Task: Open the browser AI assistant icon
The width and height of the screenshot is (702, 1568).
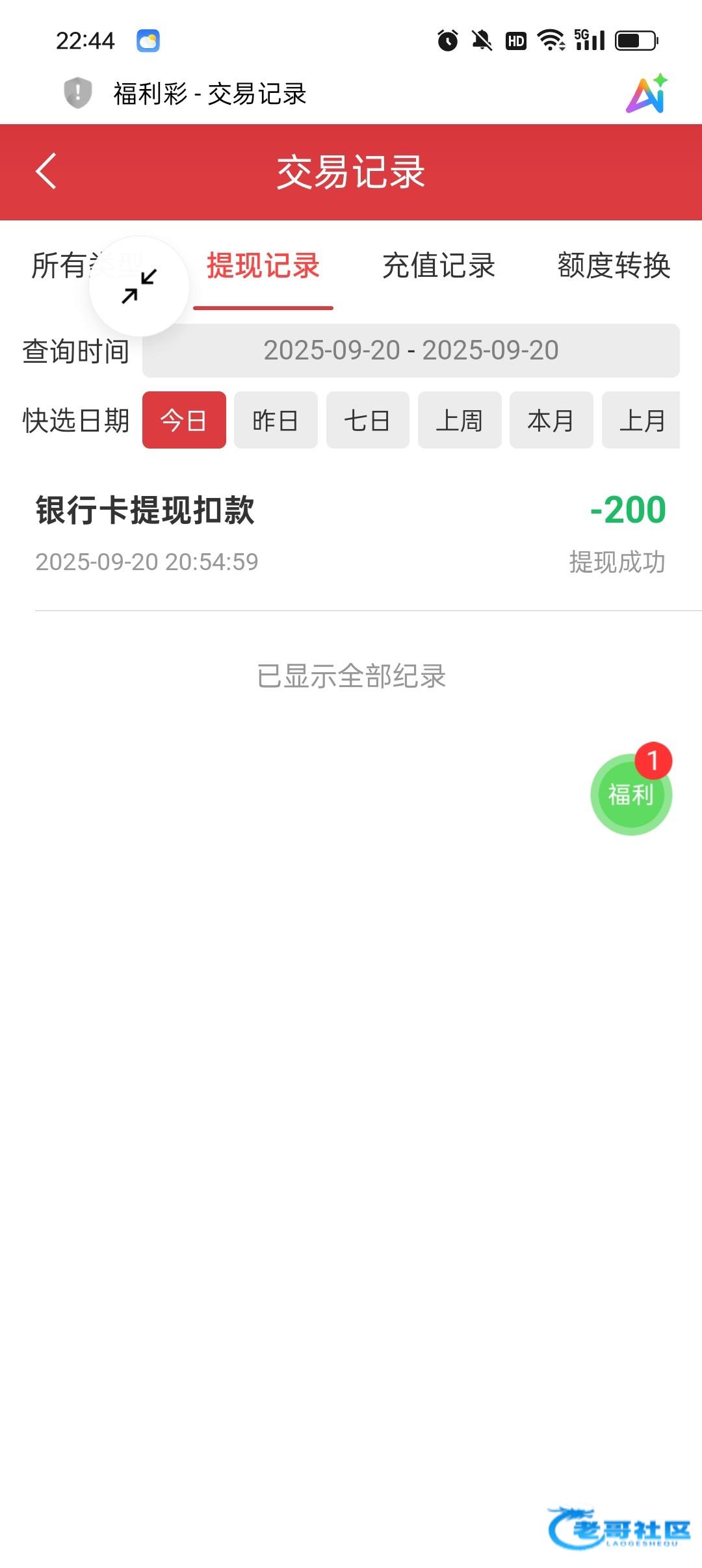Action: pos(646,94)
